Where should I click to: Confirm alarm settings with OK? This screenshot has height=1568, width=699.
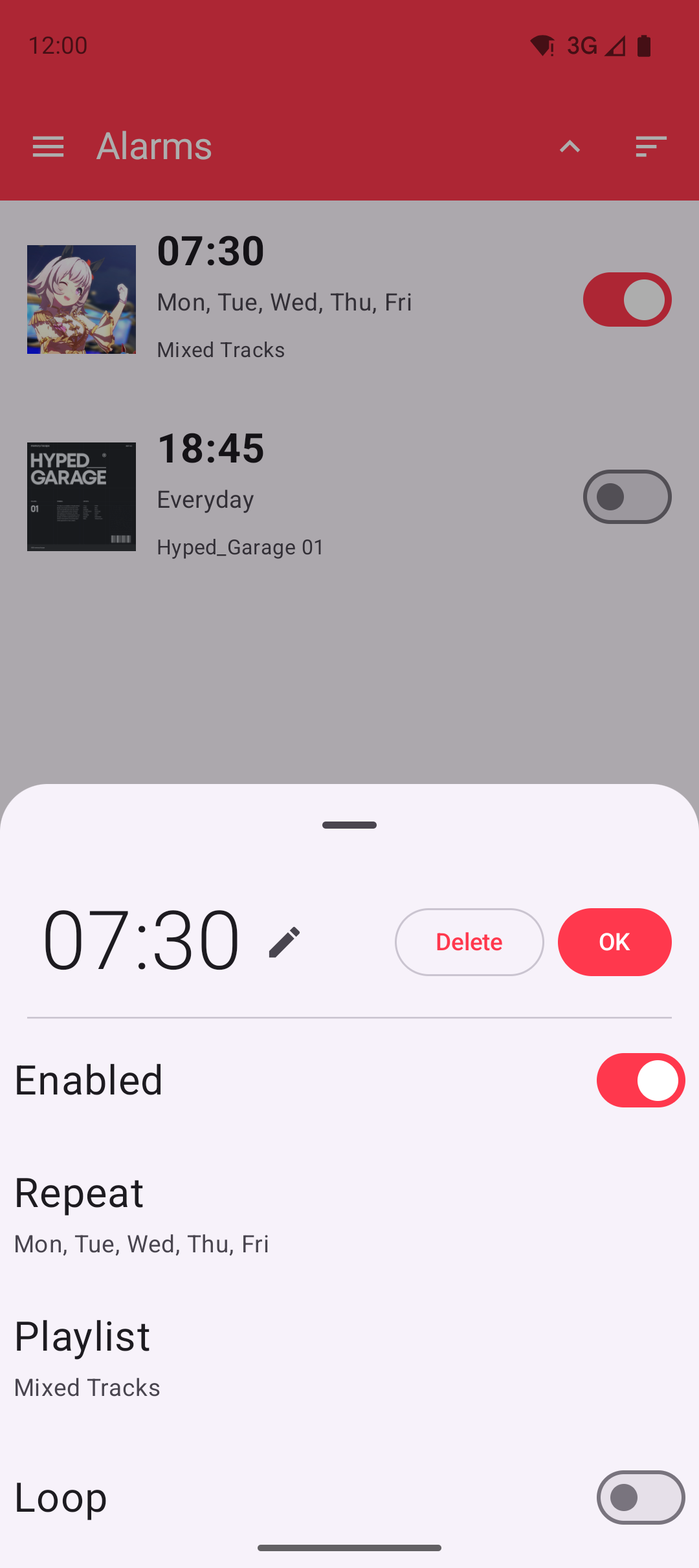pyautogui.click(x=614, y=942)
